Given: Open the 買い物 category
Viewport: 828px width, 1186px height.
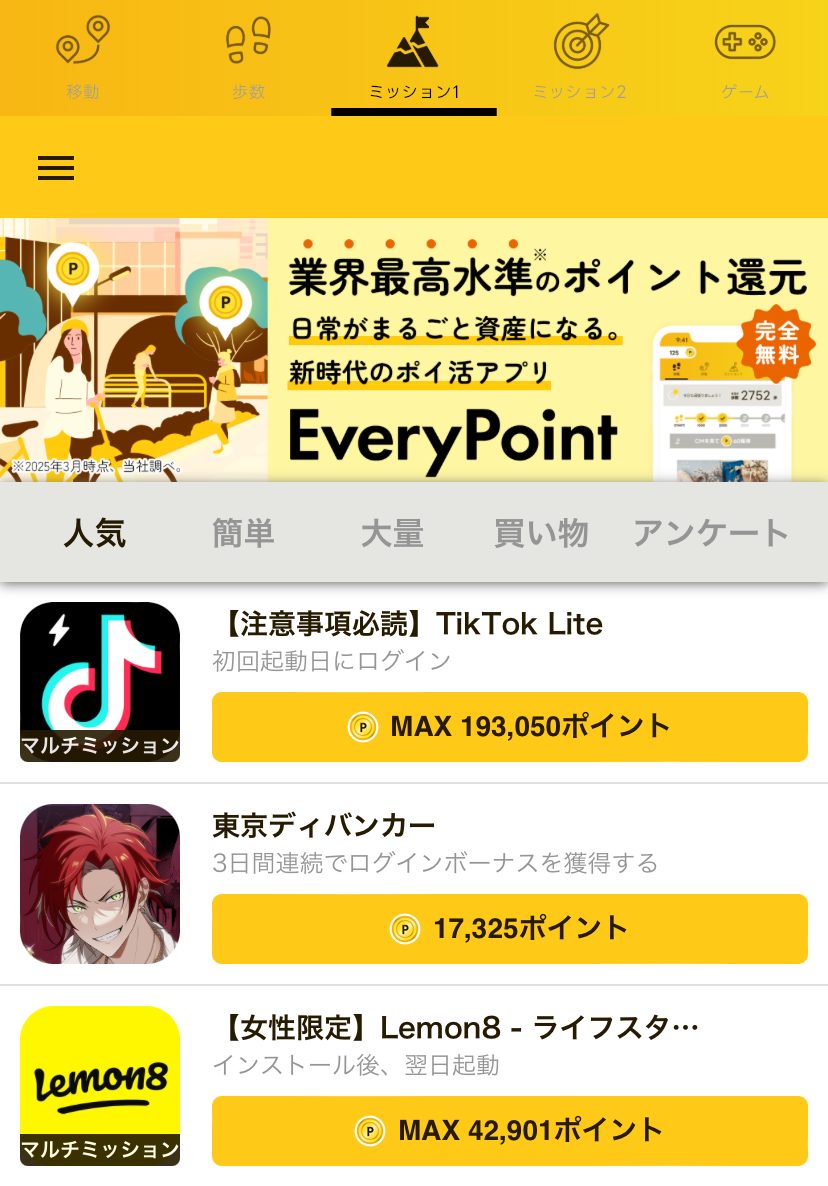Looking at the screenshot, I should [x=539, y=533].
